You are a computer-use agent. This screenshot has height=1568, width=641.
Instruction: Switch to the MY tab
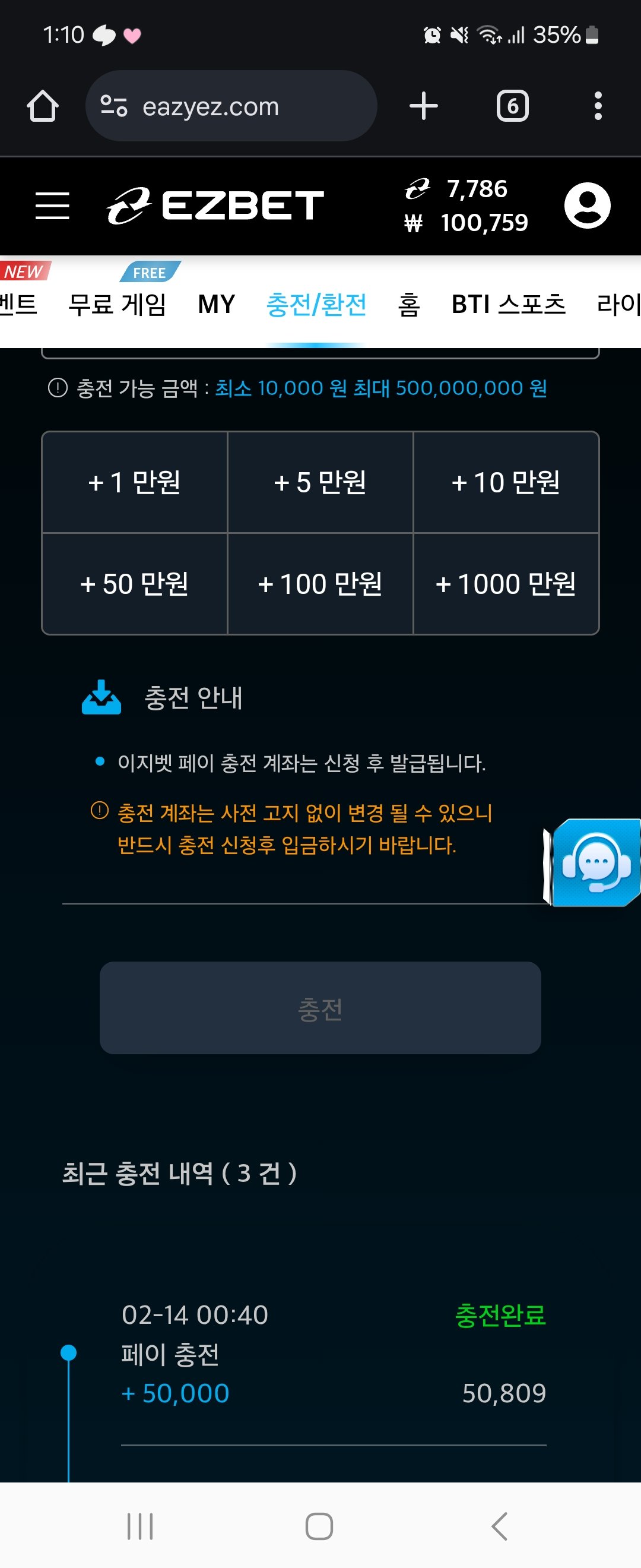pos(217,304)
